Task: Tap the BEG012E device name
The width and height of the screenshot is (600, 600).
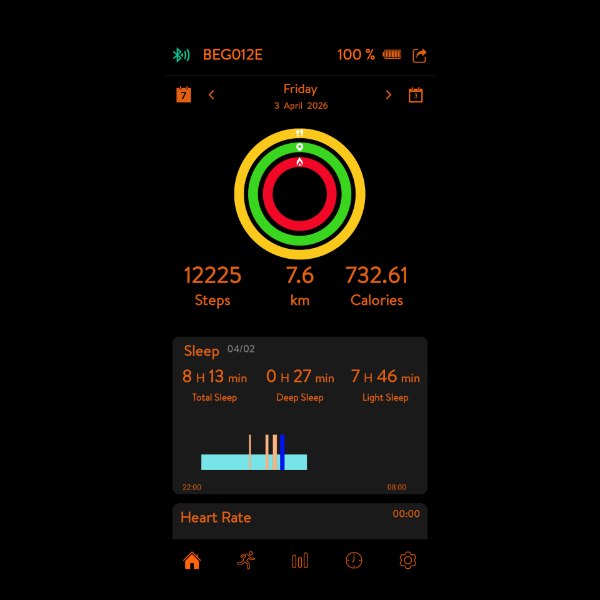Action: (x=232, y=55)
